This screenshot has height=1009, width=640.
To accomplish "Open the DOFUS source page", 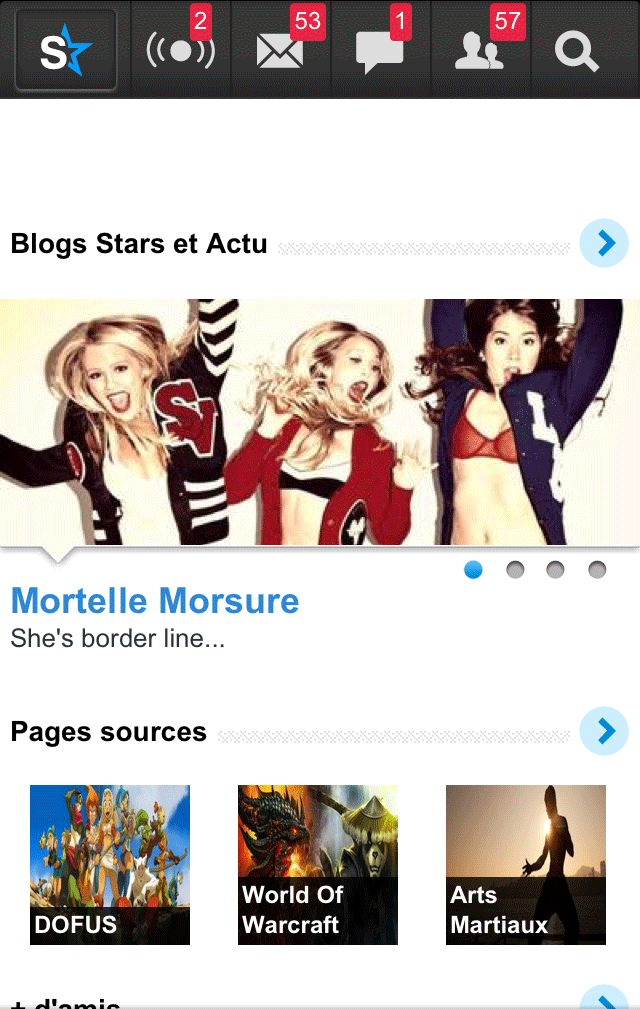I will click(110, 864).
